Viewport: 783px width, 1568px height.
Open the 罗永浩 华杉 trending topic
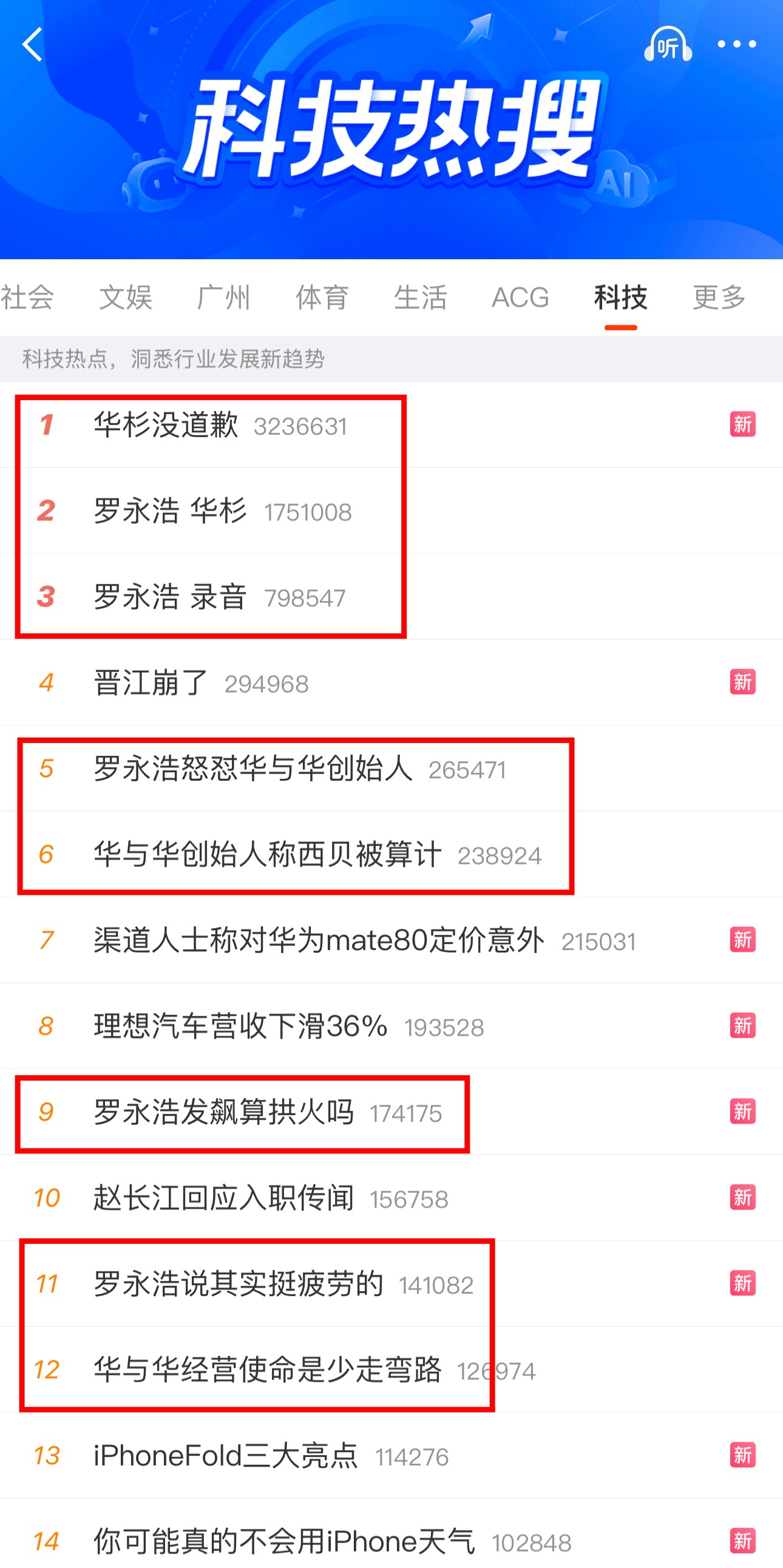(x=171, y=511)
